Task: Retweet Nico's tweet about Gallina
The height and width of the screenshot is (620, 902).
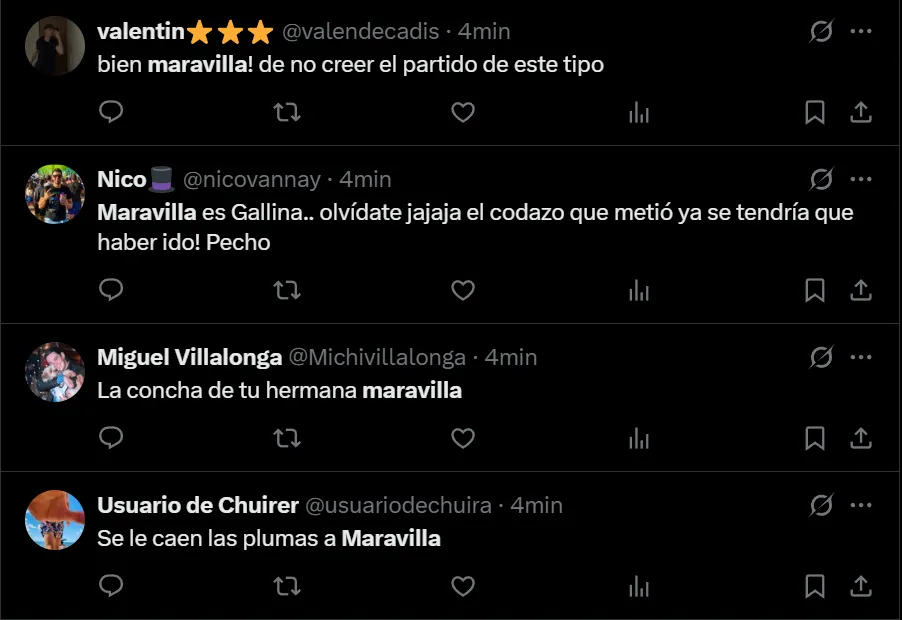Action: point(287,290)
